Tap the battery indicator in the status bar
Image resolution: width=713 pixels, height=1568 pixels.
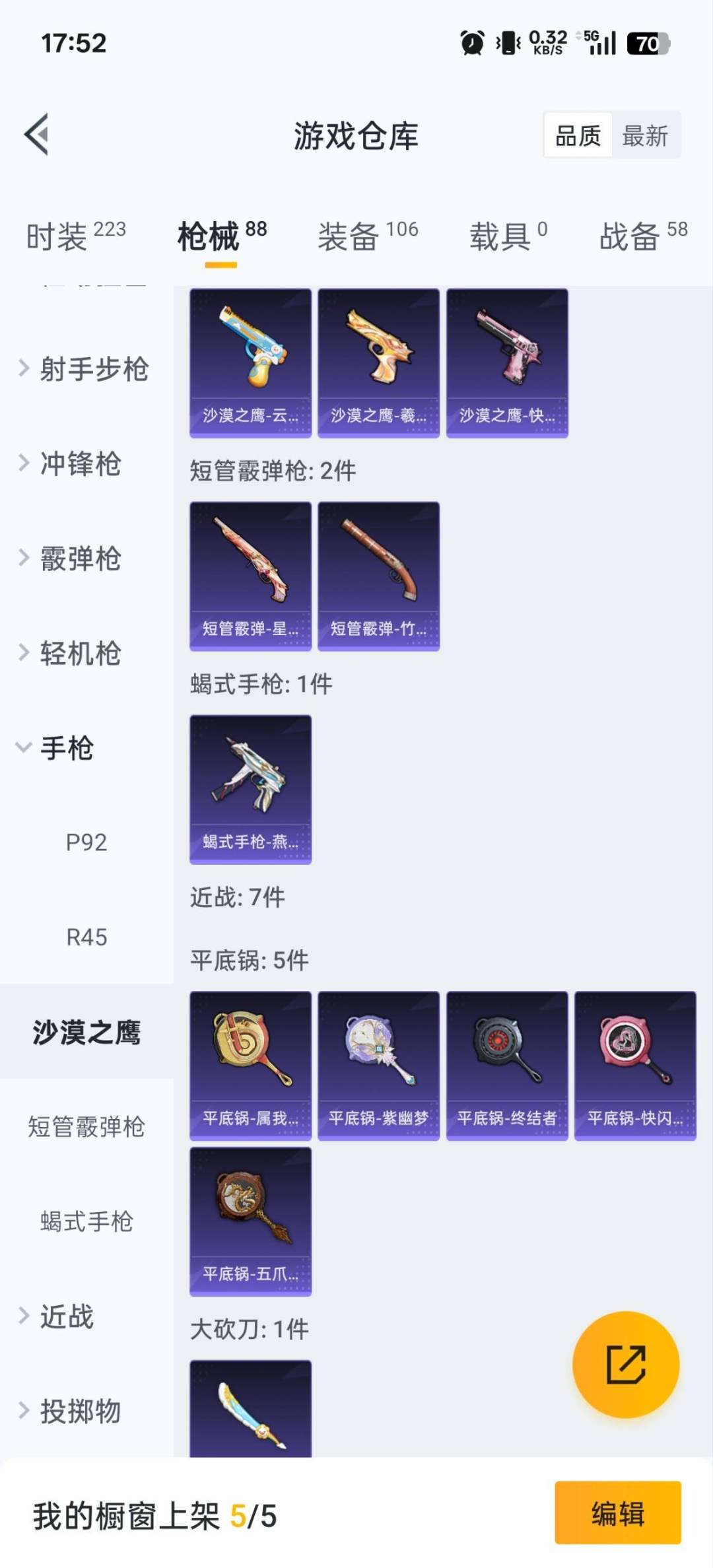(652, 44)
